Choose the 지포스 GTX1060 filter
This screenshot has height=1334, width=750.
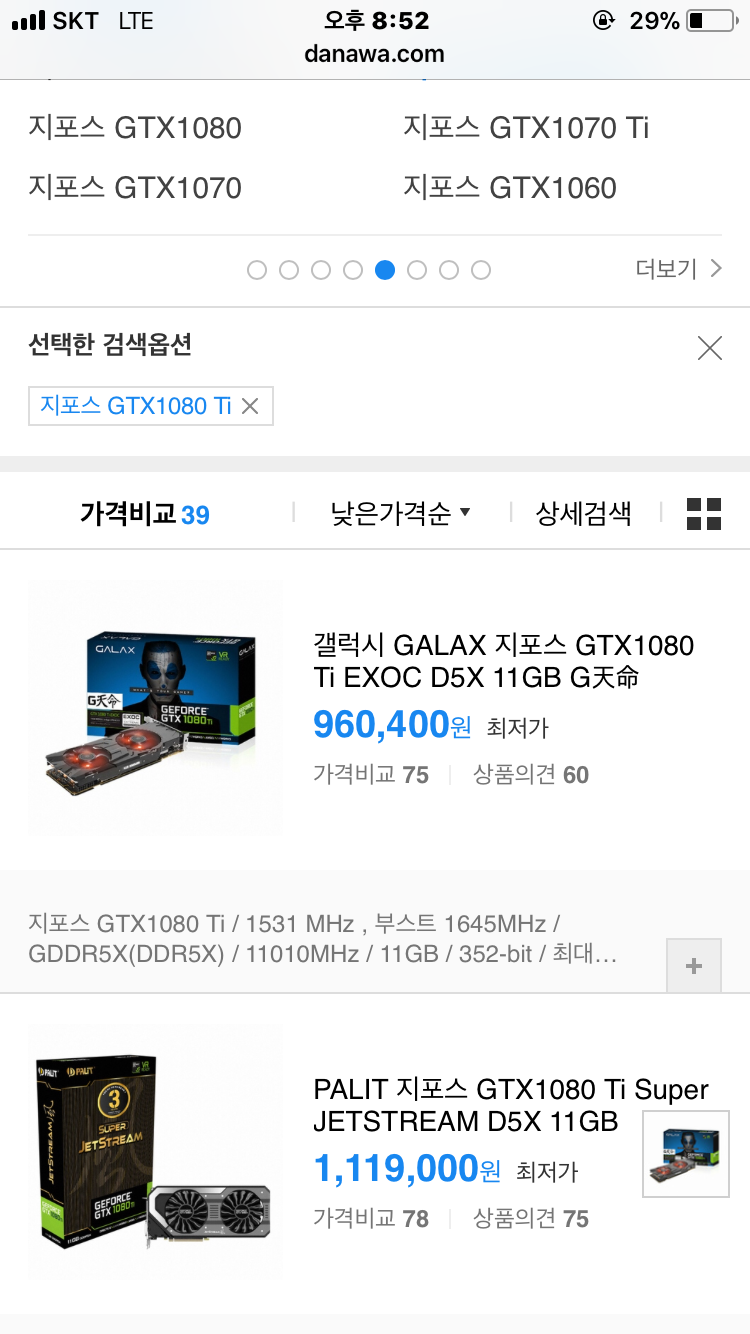510,188
